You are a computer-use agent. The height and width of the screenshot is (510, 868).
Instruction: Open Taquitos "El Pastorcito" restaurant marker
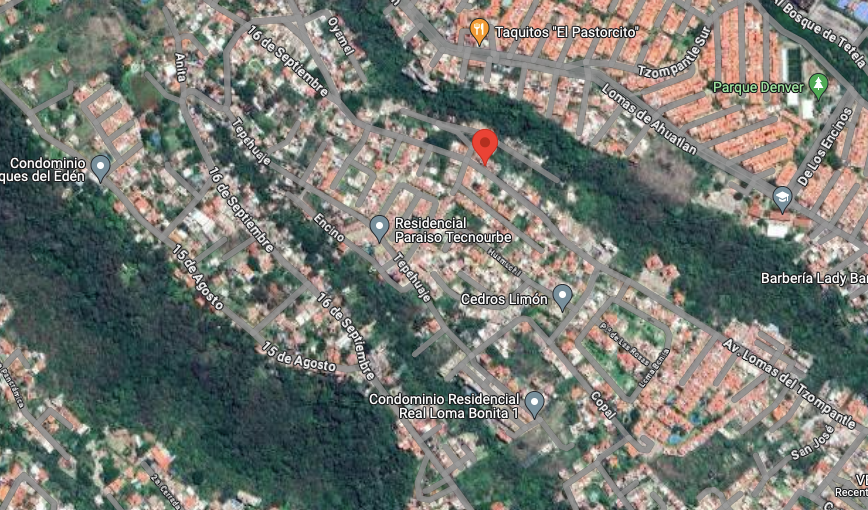tap(479, 32)
